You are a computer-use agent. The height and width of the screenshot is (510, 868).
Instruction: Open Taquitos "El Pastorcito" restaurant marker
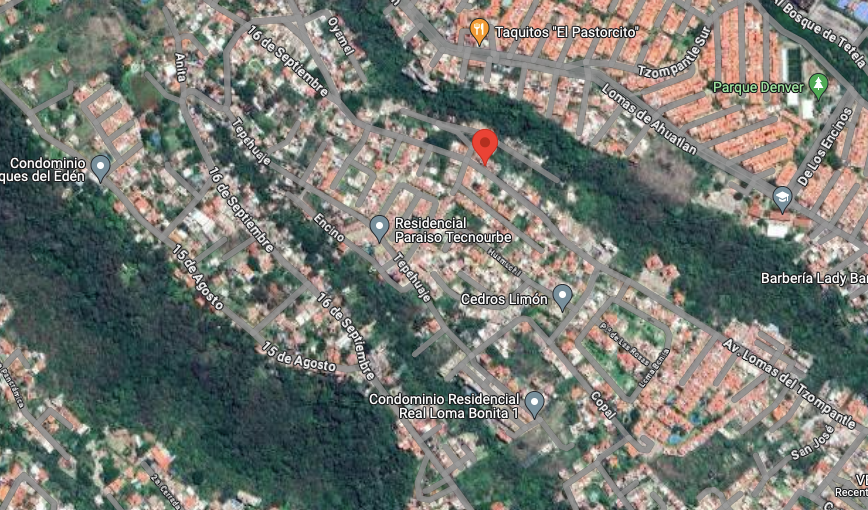tap(479, 32)
